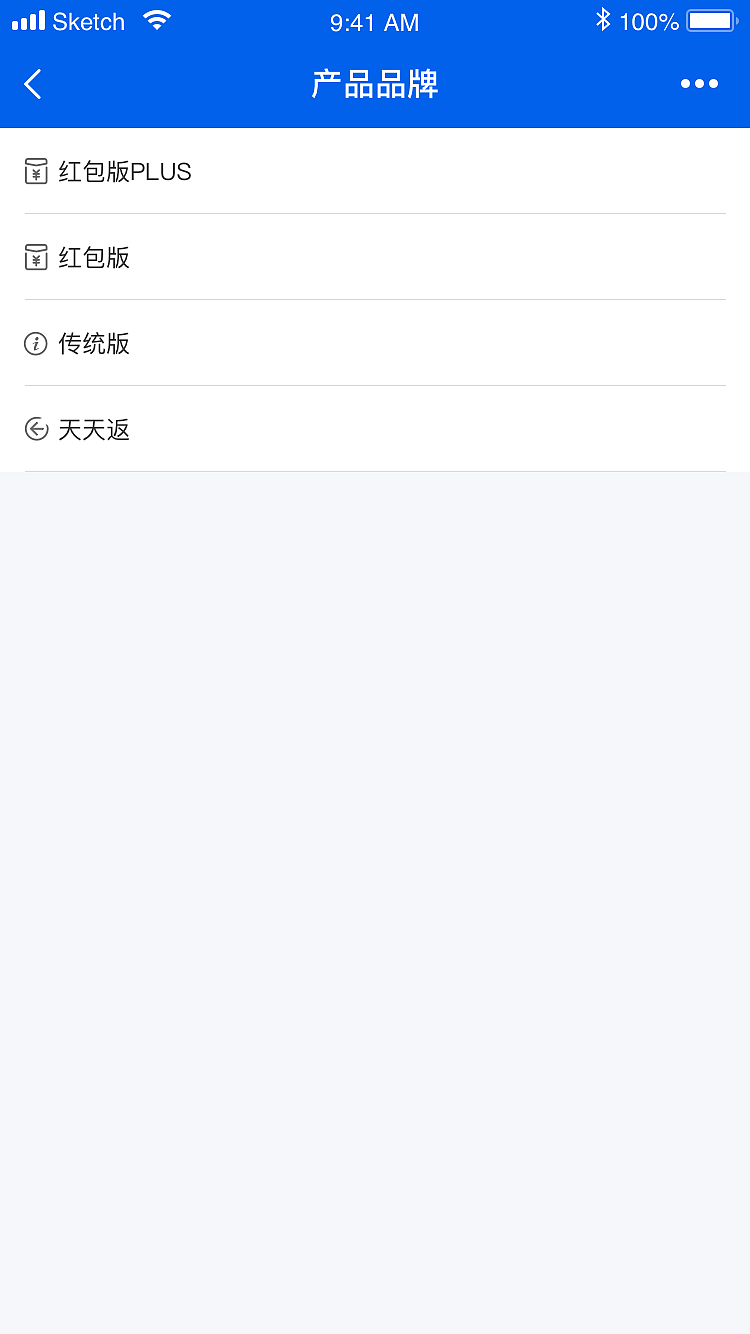The height and width of the screenshot is (1334, 750).
Task: Tap the cellular signal bars icon
Action: [x=29, y=18]
